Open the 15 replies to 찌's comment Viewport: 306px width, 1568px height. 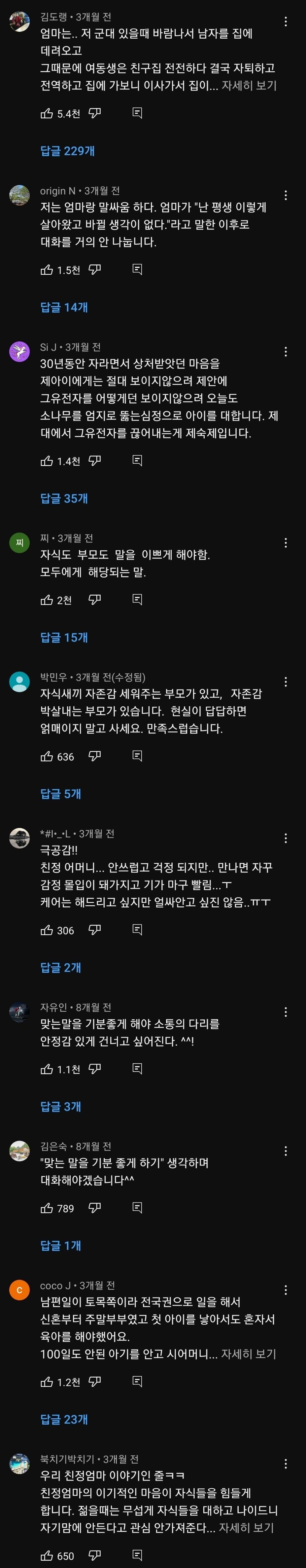coord(64,637)
